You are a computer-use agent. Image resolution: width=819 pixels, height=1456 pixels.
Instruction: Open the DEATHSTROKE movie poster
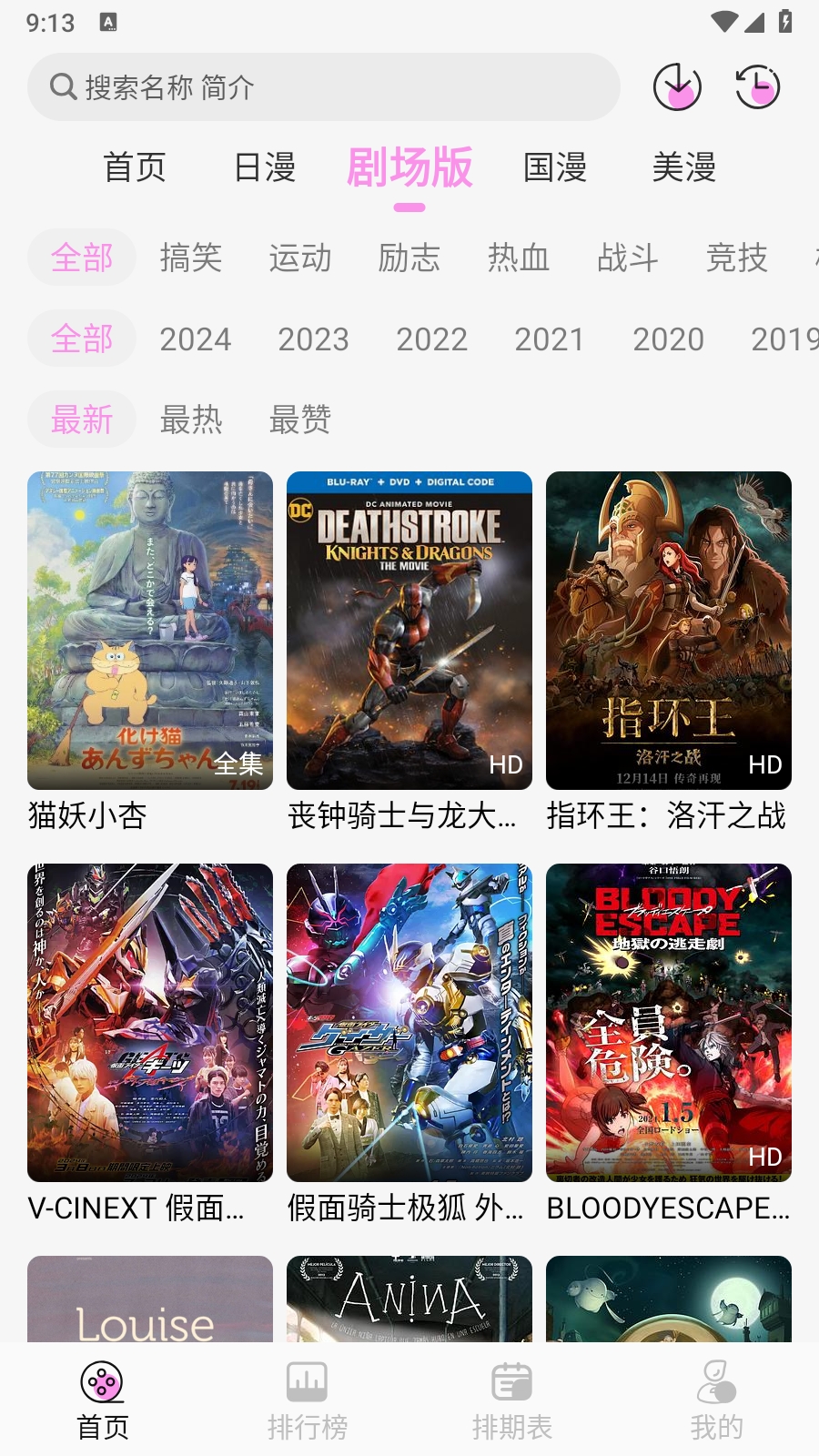409,630
